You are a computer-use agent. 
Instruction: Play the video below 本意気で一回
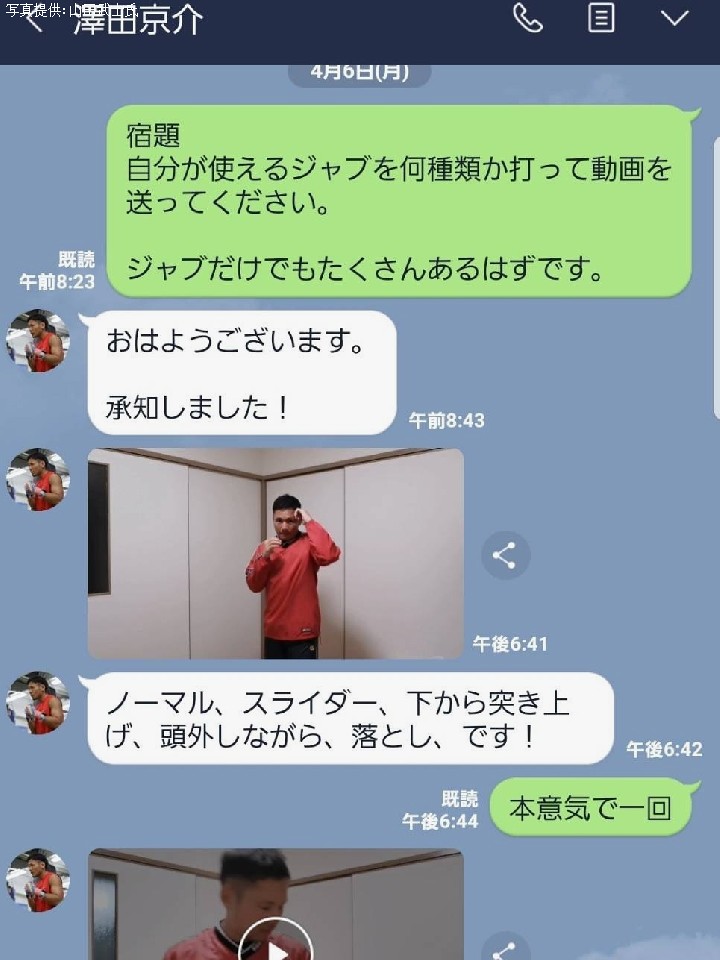click(276, 940)
